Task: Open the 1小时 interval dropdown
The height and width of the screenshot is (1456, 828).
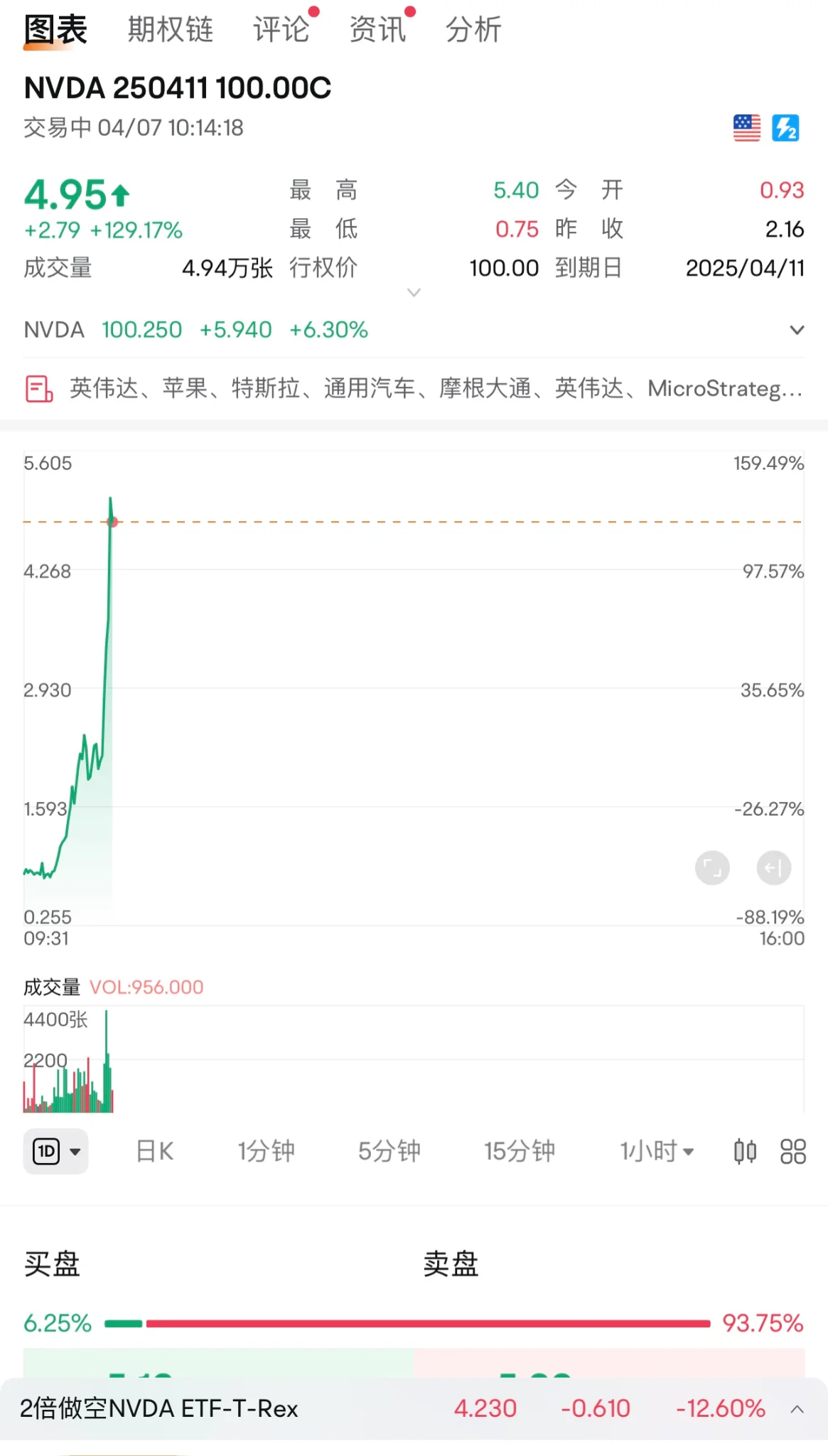Action: (x=656, y=1151)
